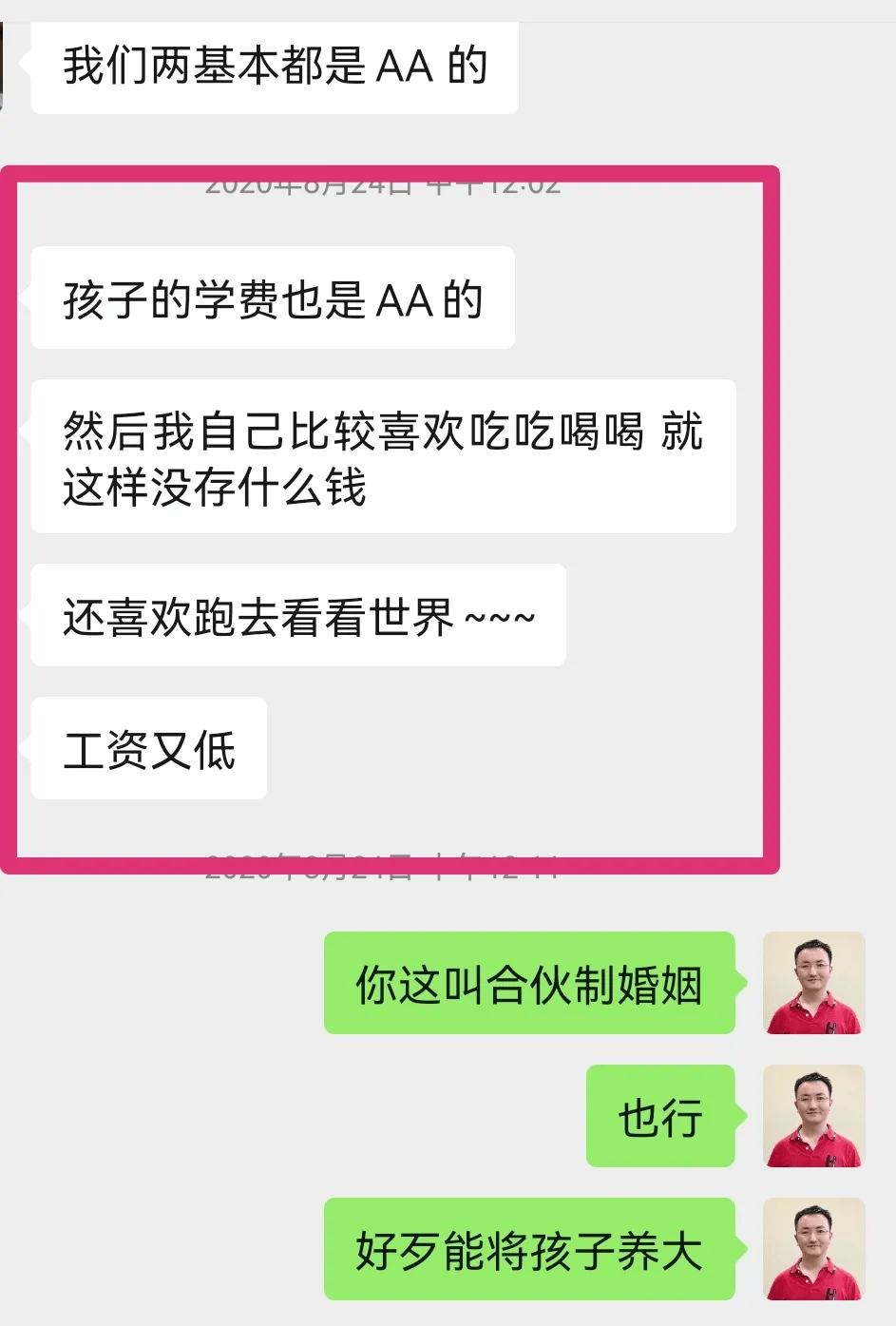View profile from avatar beside '好歹能将孩子养大'
The image size is (896, 1326).
pyautogui.click(x=813, y=1249)
